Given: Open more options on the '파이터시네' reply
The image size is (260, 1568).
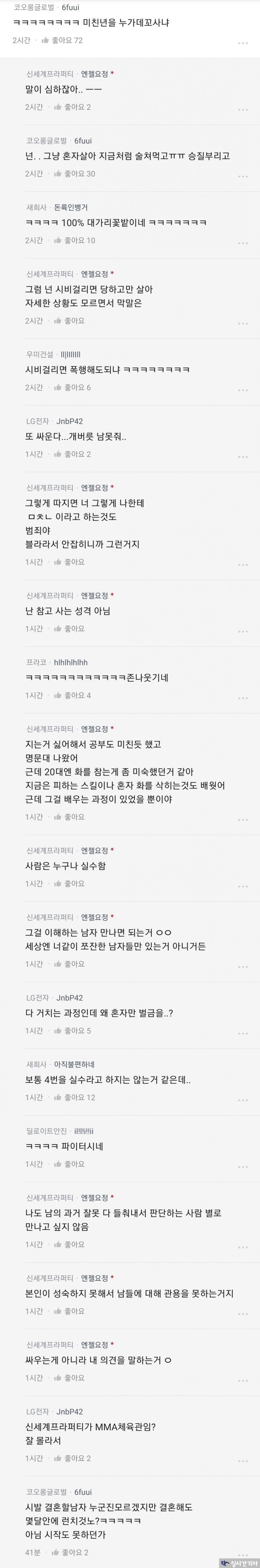Looking at the screenshot, I should (242, 1167).
